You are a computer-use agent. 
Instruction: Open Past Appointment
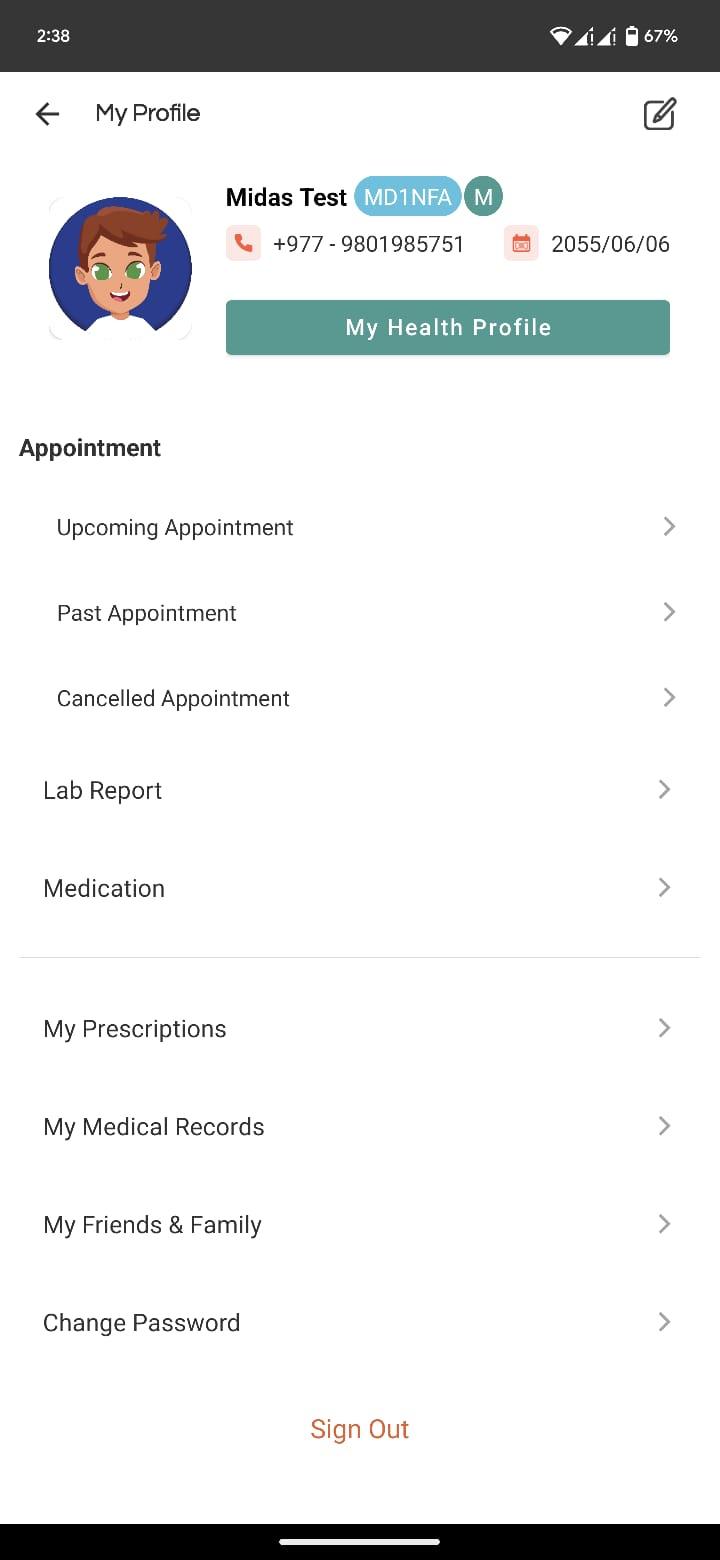pos(360,613)
